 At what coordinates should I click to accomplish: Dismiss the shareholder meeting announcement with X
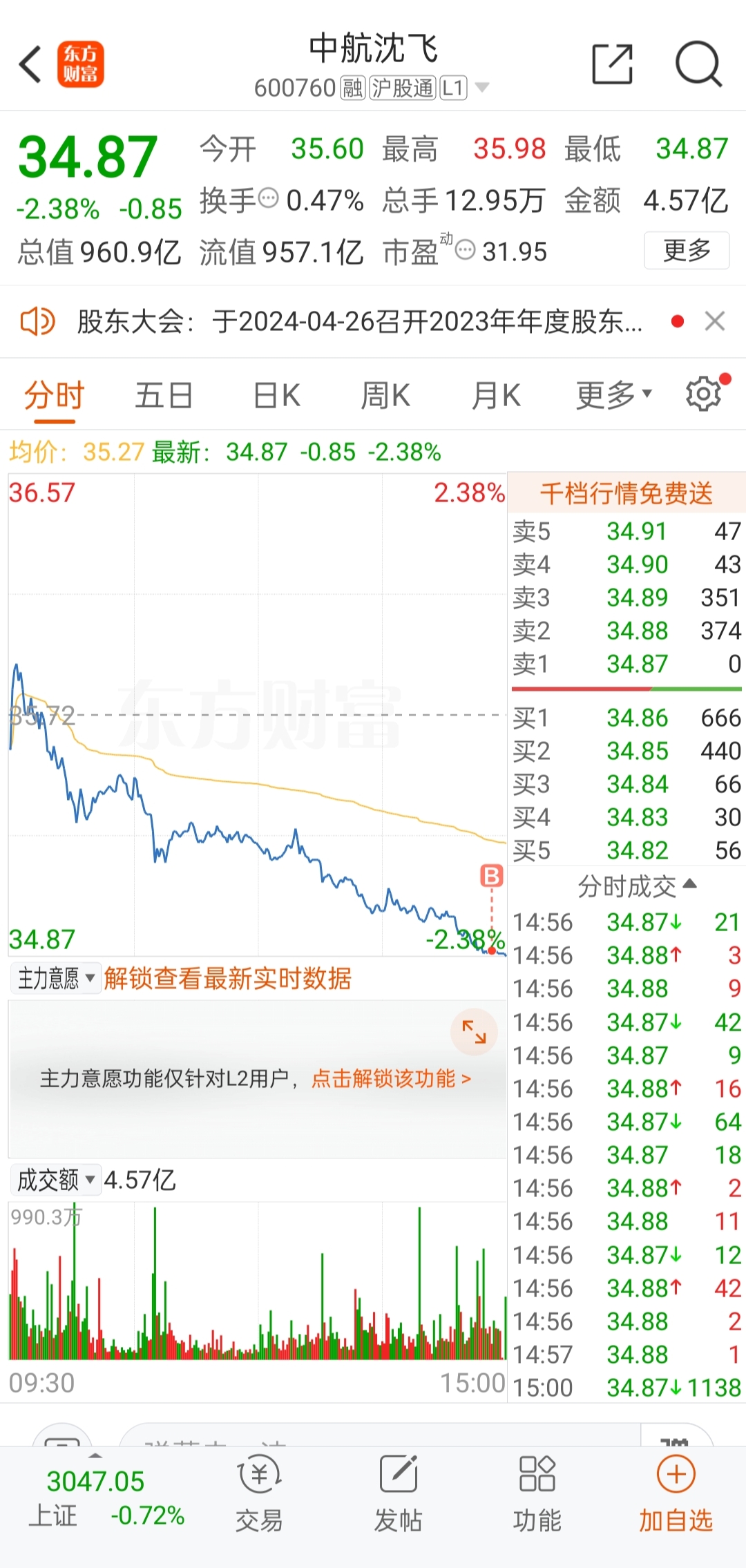[716, 321]
